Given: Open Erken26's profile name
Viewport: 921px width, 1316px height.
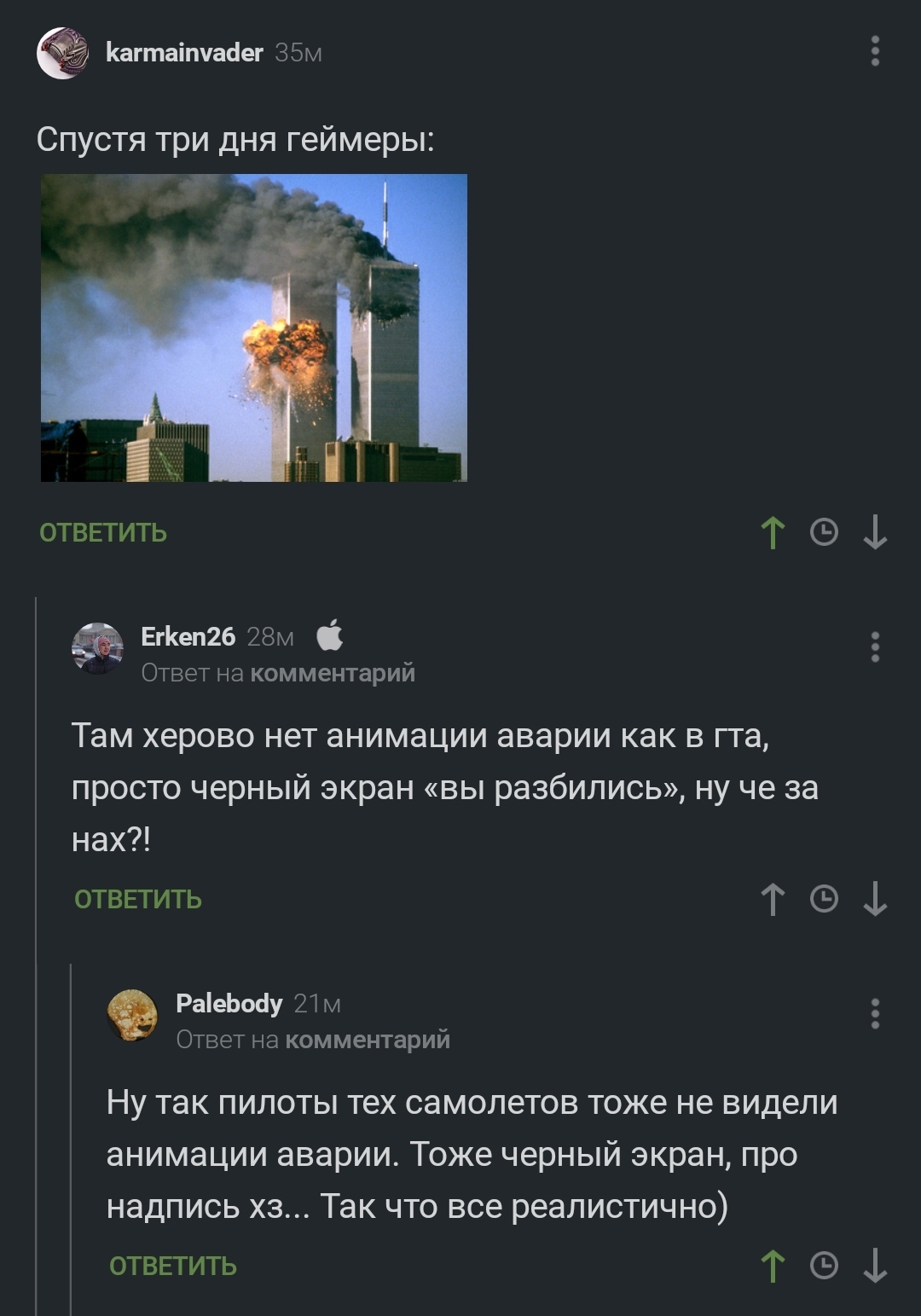Looking at the screenshot, I should point(188,636).
